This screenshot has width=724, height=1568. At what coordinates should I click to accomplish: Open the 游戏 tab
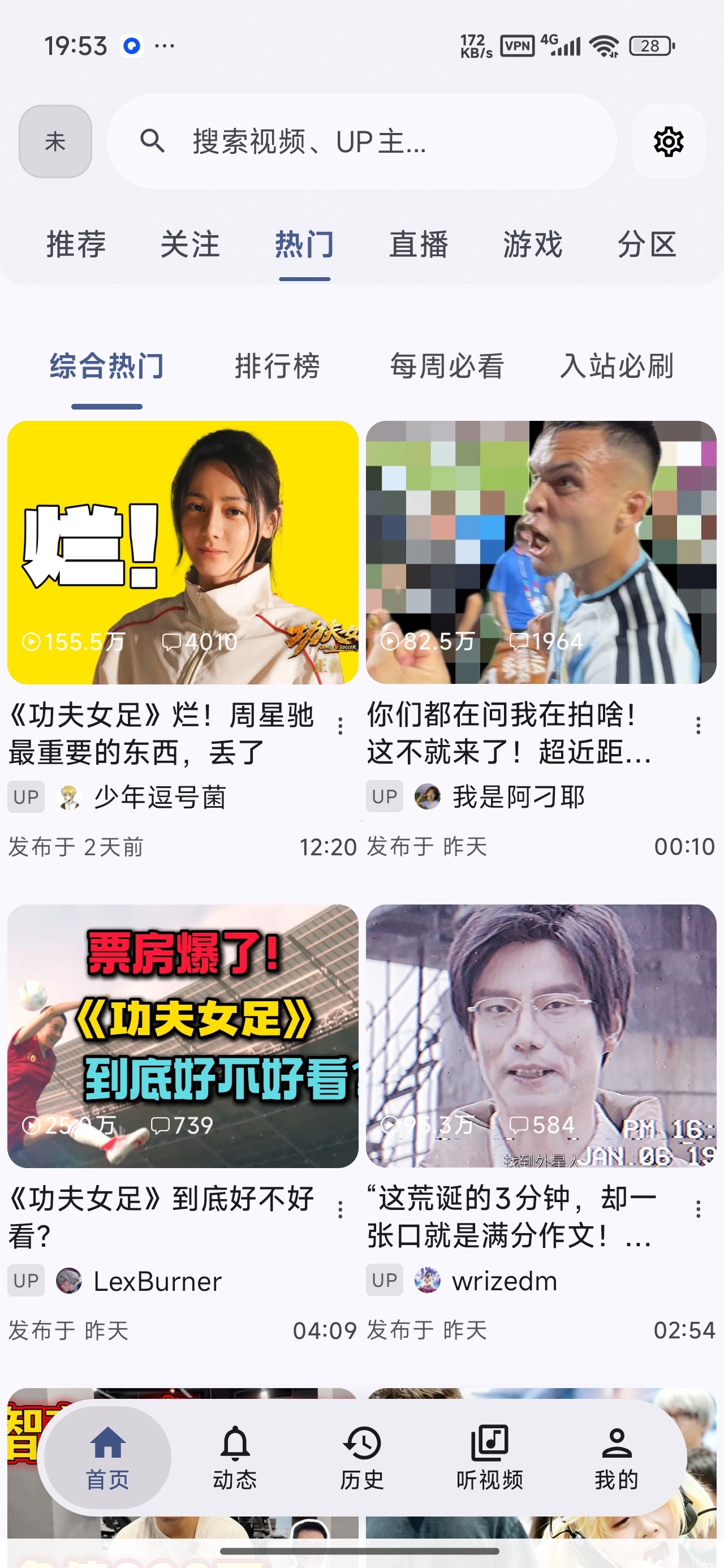pyautogui.click(x=533, y=245)
